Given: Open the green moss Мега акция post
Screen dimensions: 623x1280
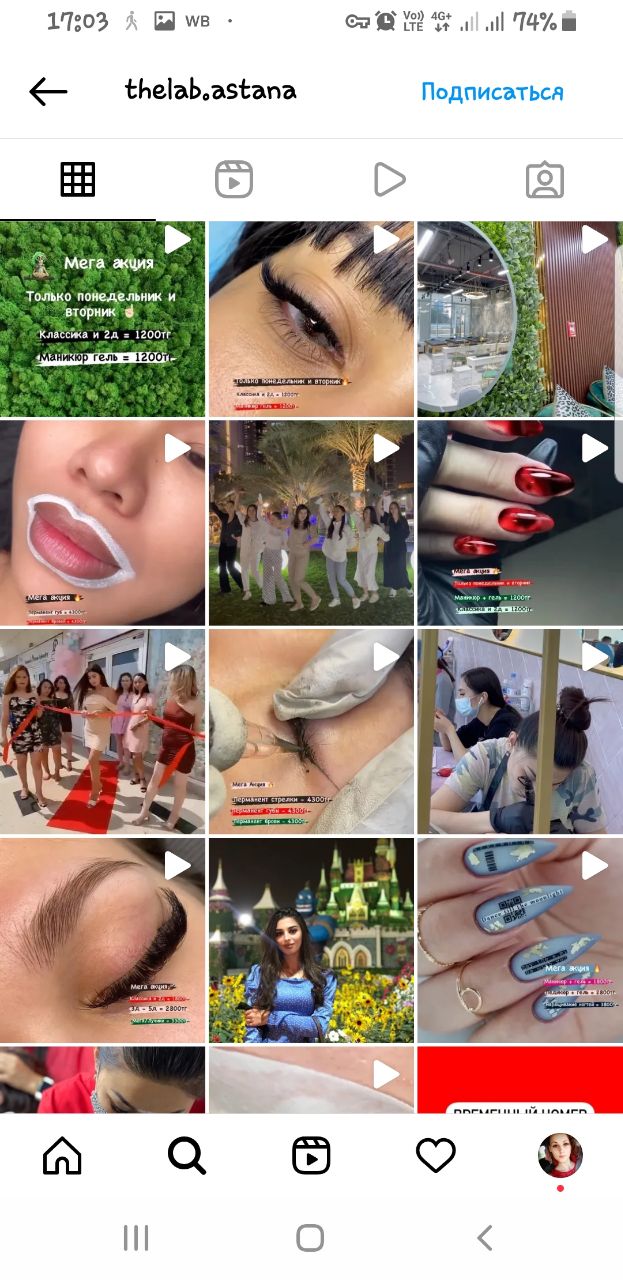Looking at the screenshot, I should point(102,319).
